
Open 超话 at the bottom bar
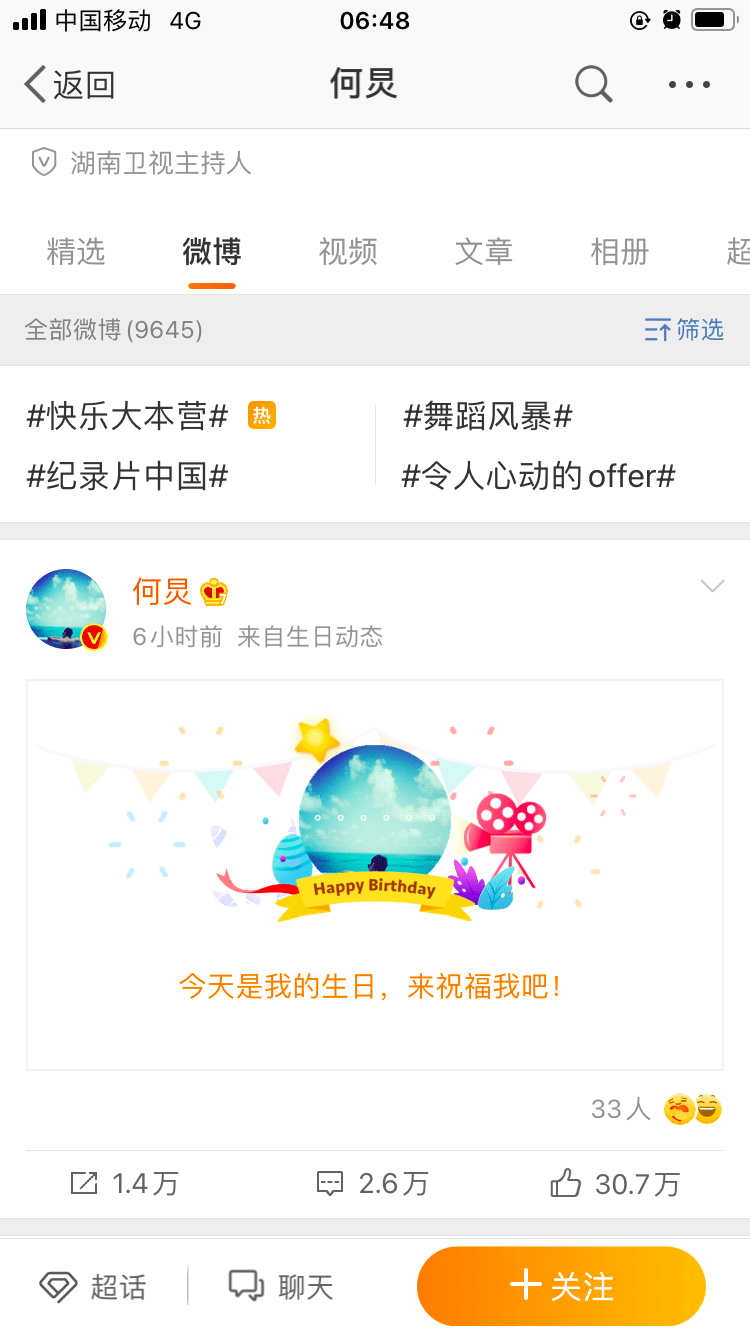tap(93, 1286)
